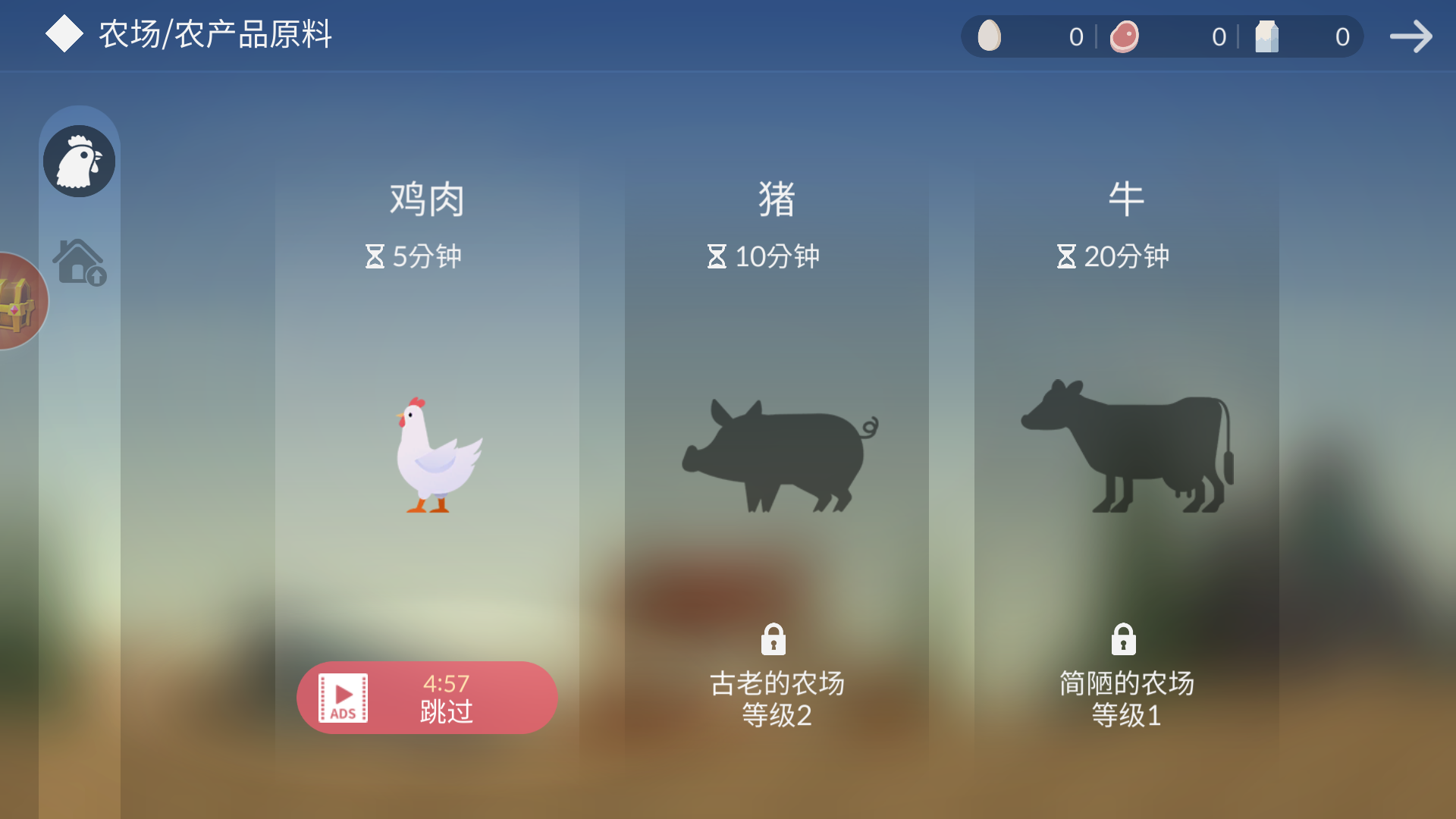Tap the diamond back icon beside 农场/农产品原料
Viewport: 1456px width, 819px height.
point(64,34)
